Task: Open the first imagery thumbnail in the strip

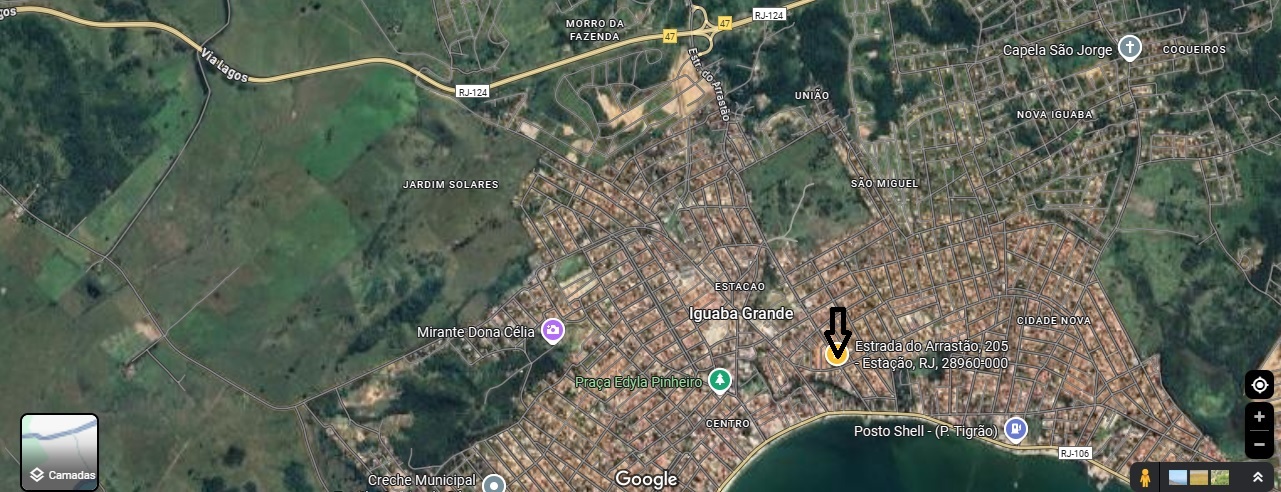Action: click(1178, 478)
